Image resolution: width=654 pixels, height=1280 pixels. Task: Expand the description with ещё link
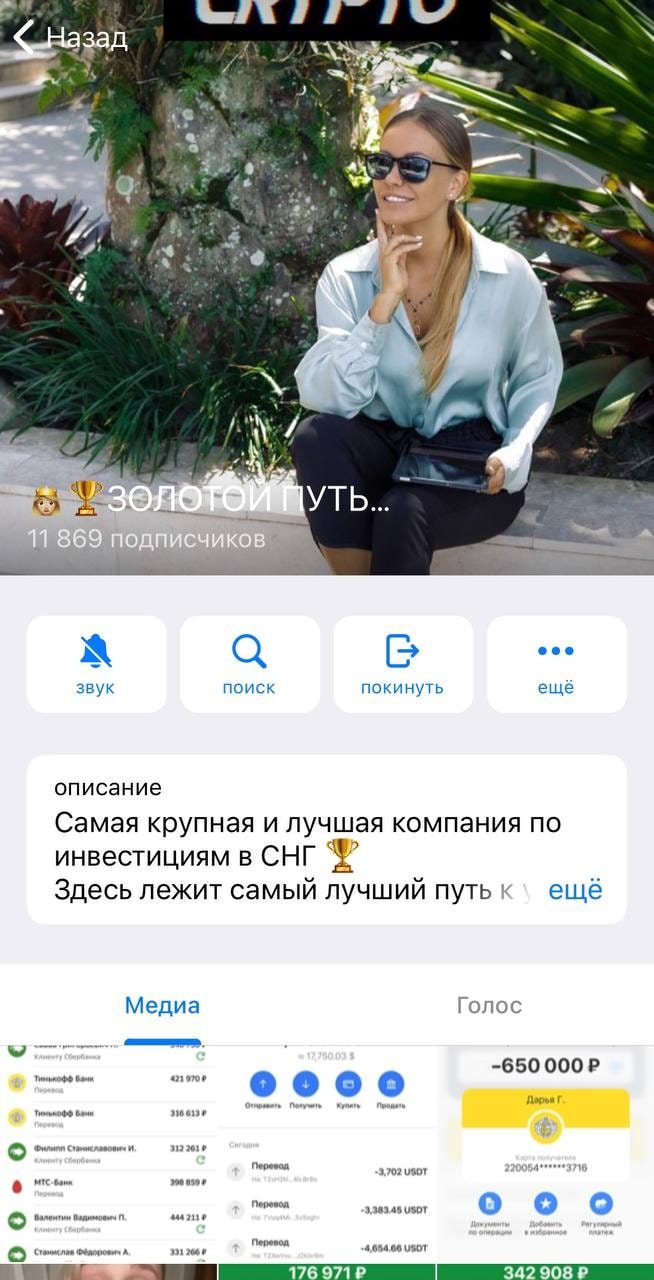pos(575,890)
